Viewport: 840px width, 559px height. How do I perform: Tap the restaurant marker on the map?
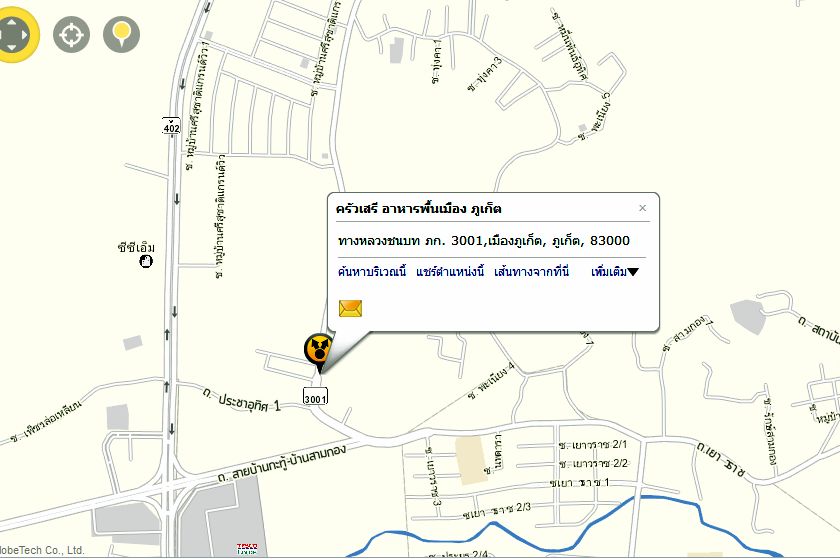(x=318, y=351)
